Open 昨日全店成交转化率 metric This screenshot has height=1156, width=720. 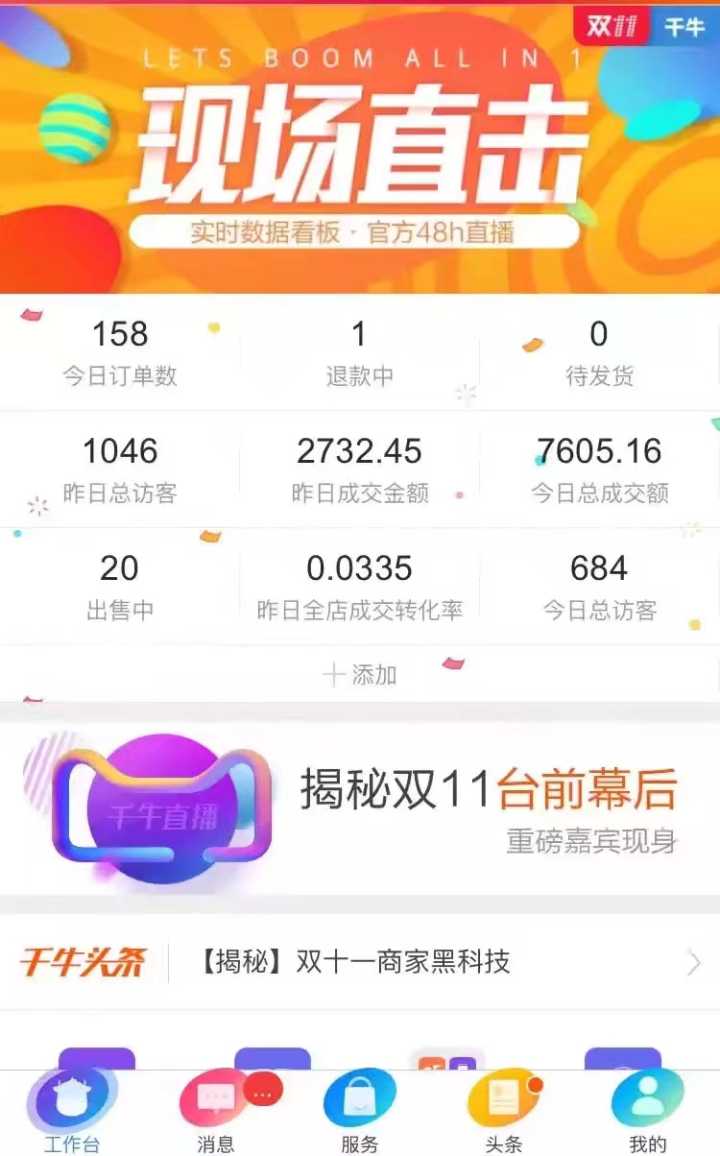[360, 586]
